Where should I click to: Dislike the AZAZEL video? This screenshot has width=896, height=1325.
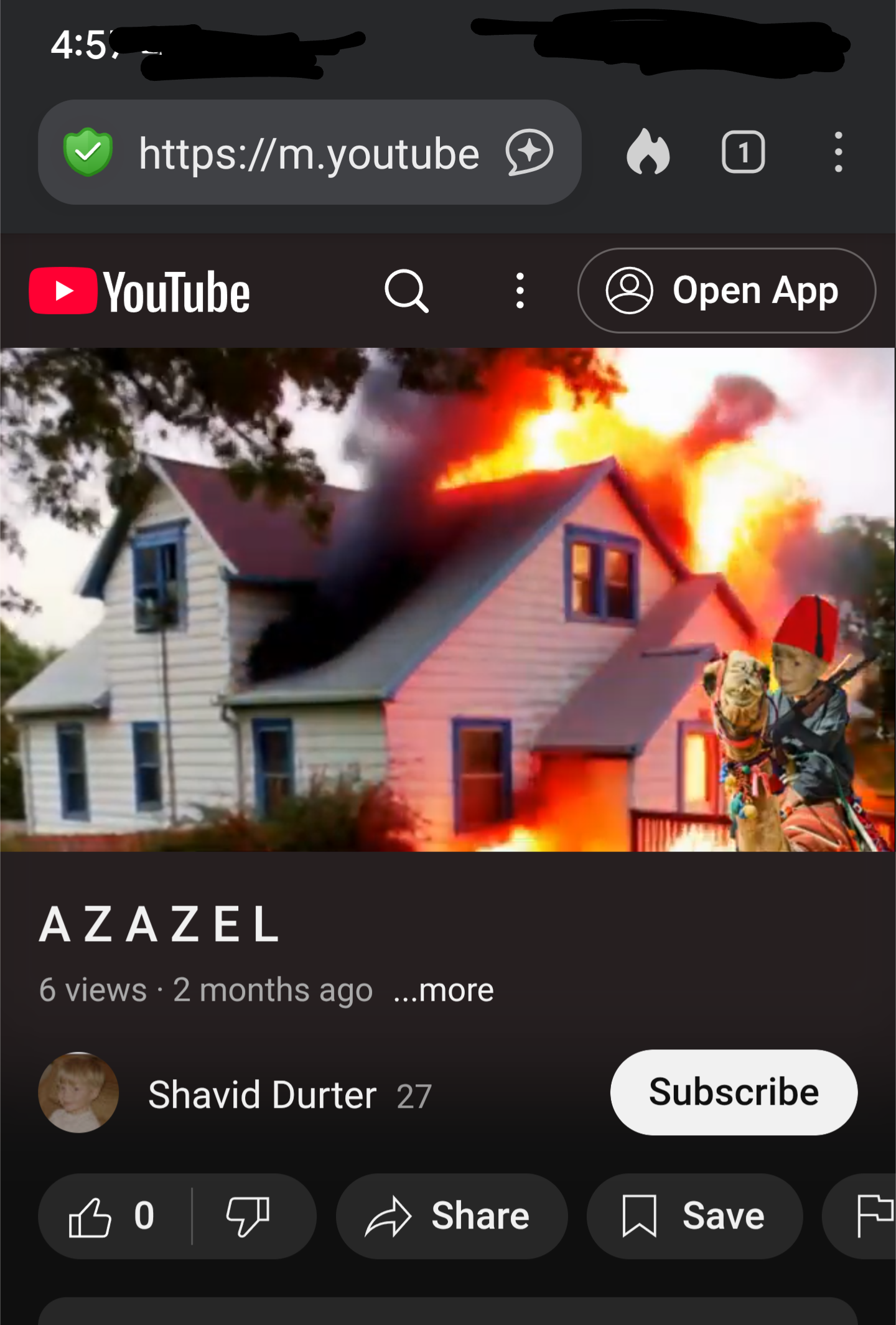pos(248,1216)
